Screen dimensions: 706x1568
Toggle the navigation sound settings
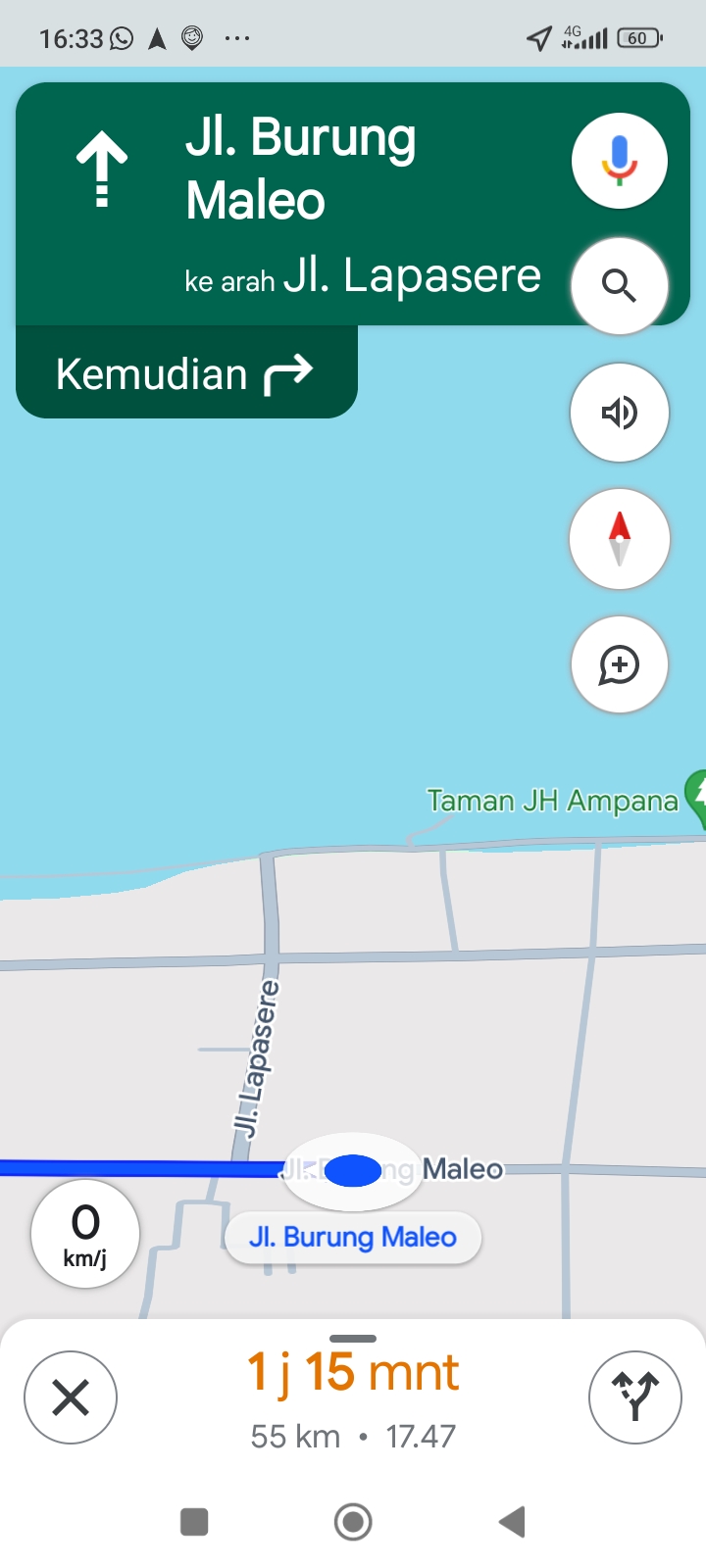coord(620,413)
